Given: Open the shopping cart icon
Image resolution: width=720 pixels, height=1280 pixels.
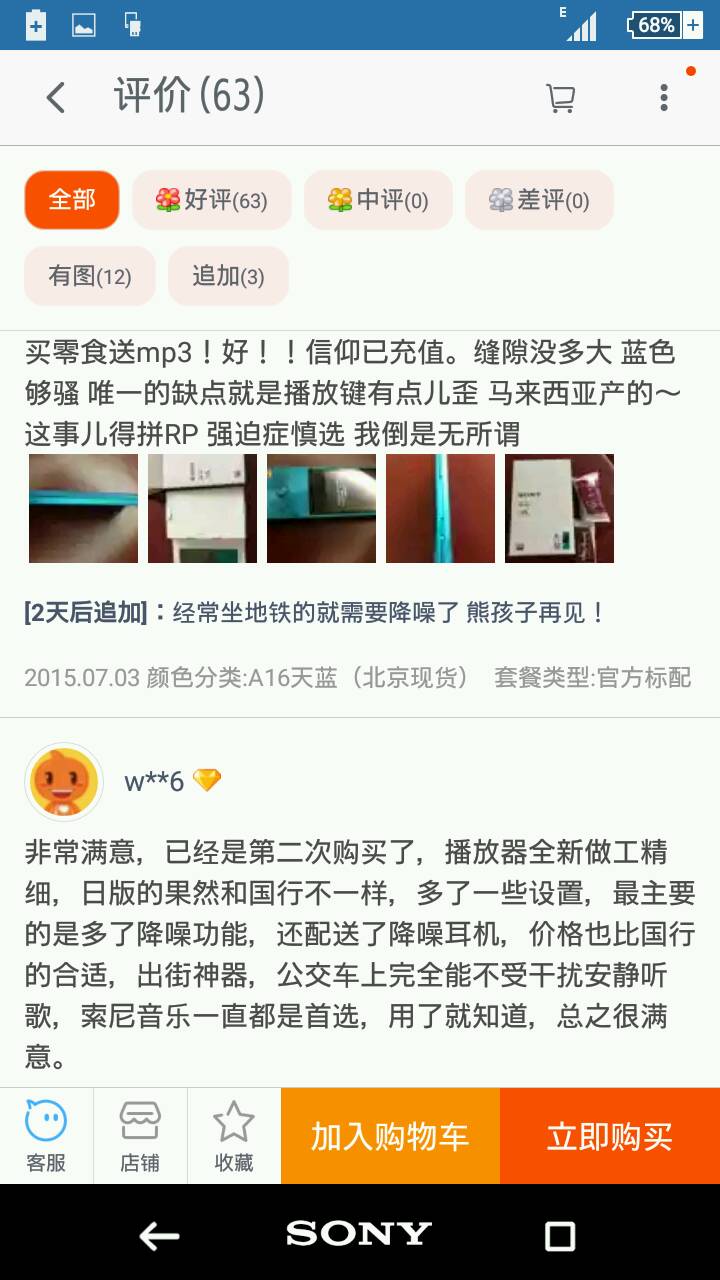Looking at the screenshot, I should point(560,97).
